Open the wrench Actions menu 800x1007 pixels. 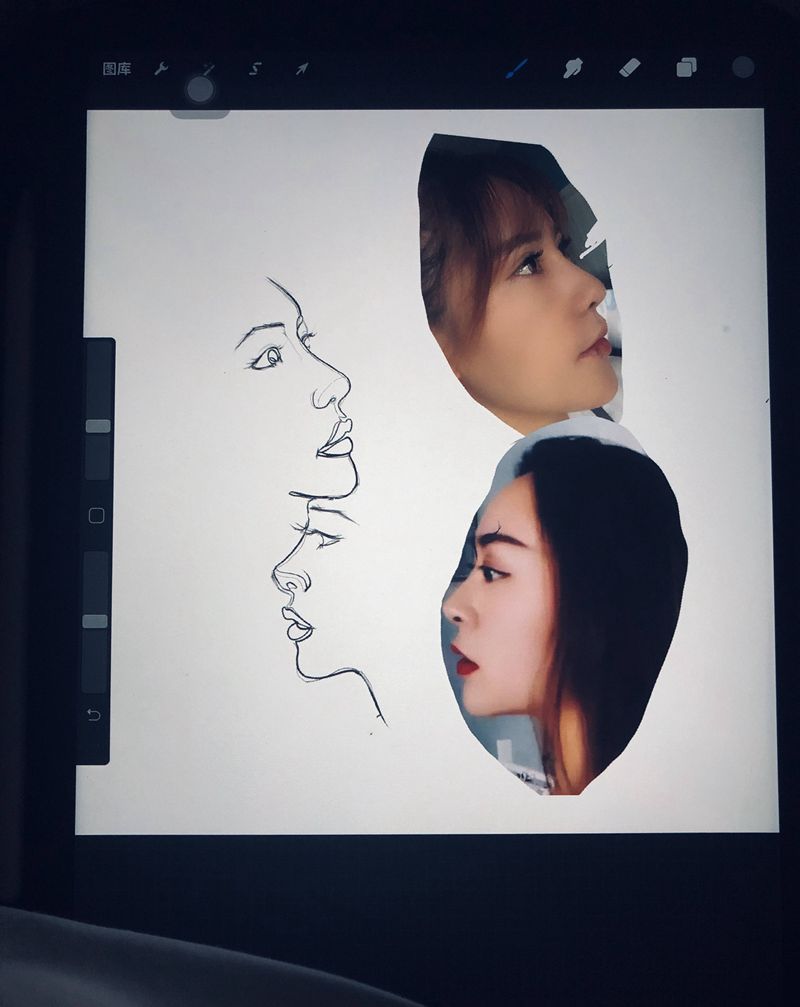[x=161, y=69]
